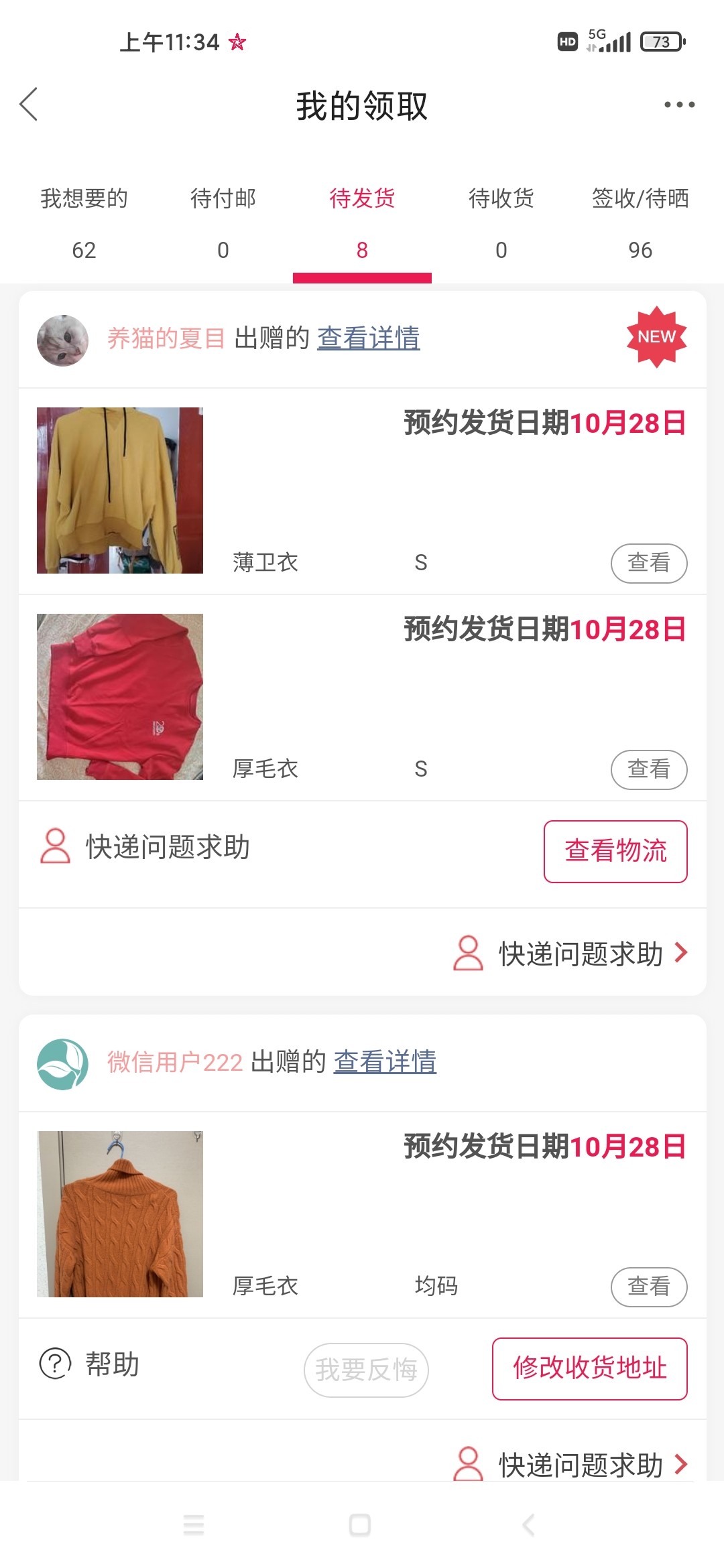The width and height of the screenshot is (724, 1568).
Task: Switch to 待收货 tab
Action: tap(501, 222)
